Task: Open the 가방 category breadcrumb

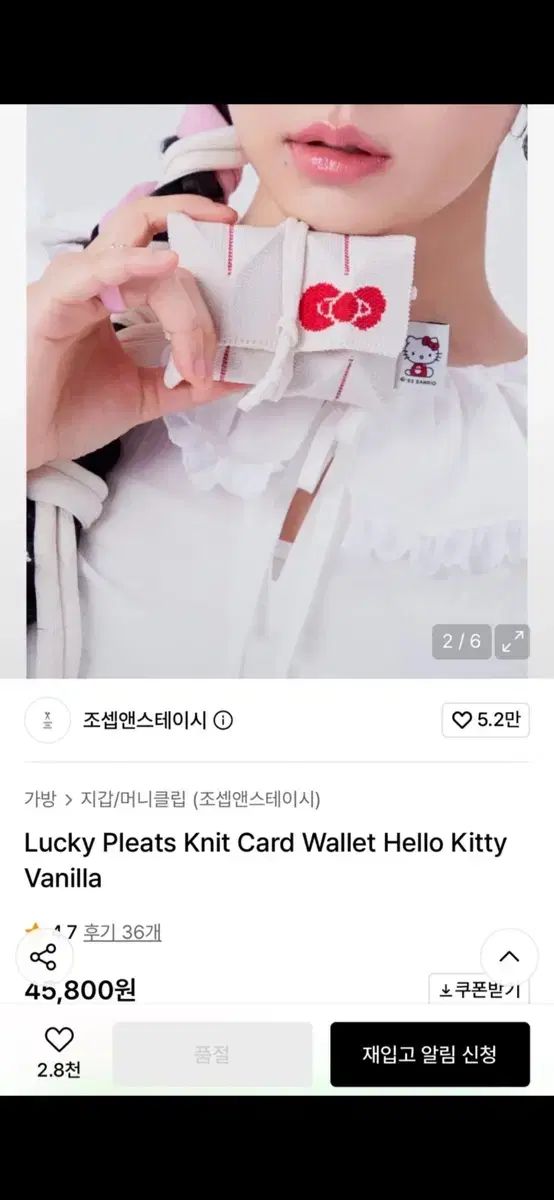Action: [40, 798]
